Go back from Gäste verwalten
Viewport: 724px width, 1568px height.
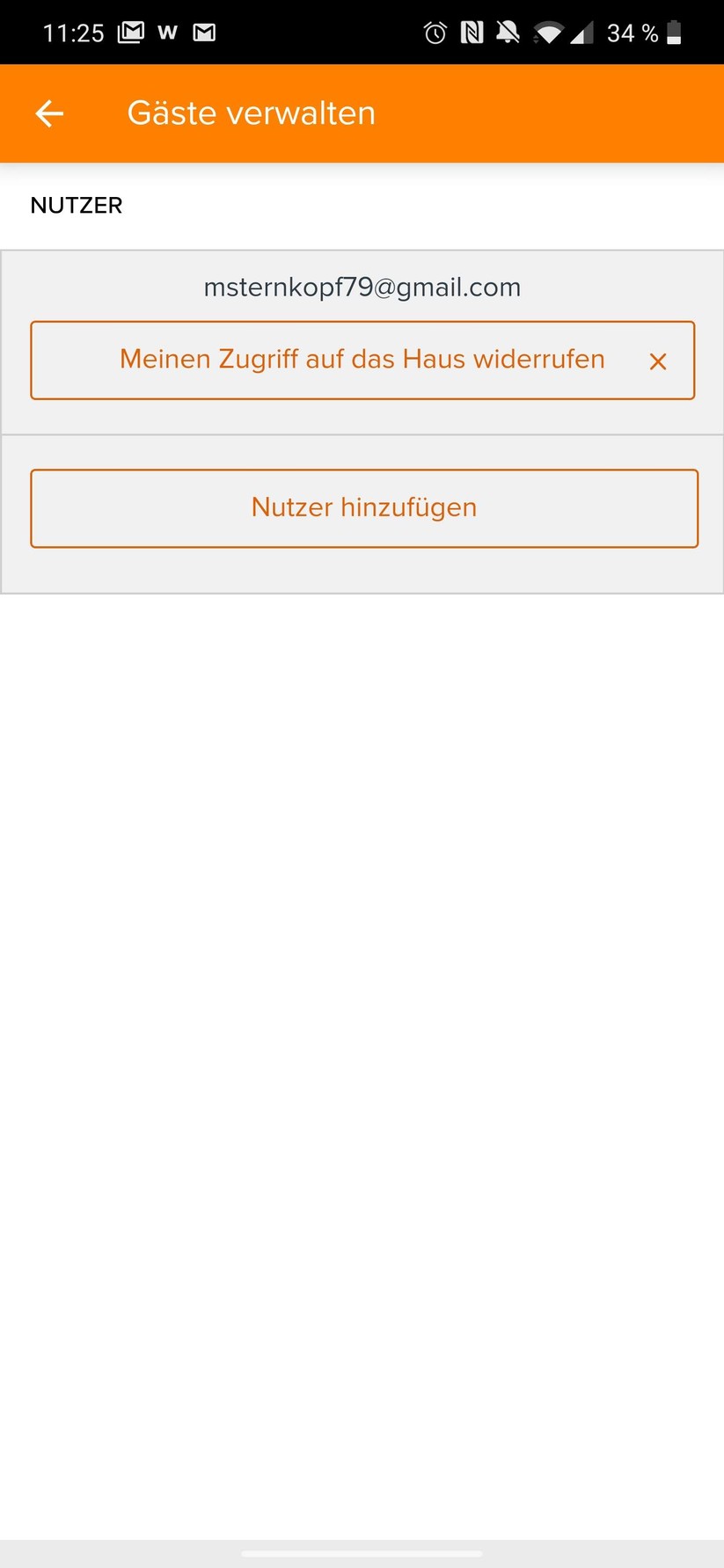click(49, 113)
